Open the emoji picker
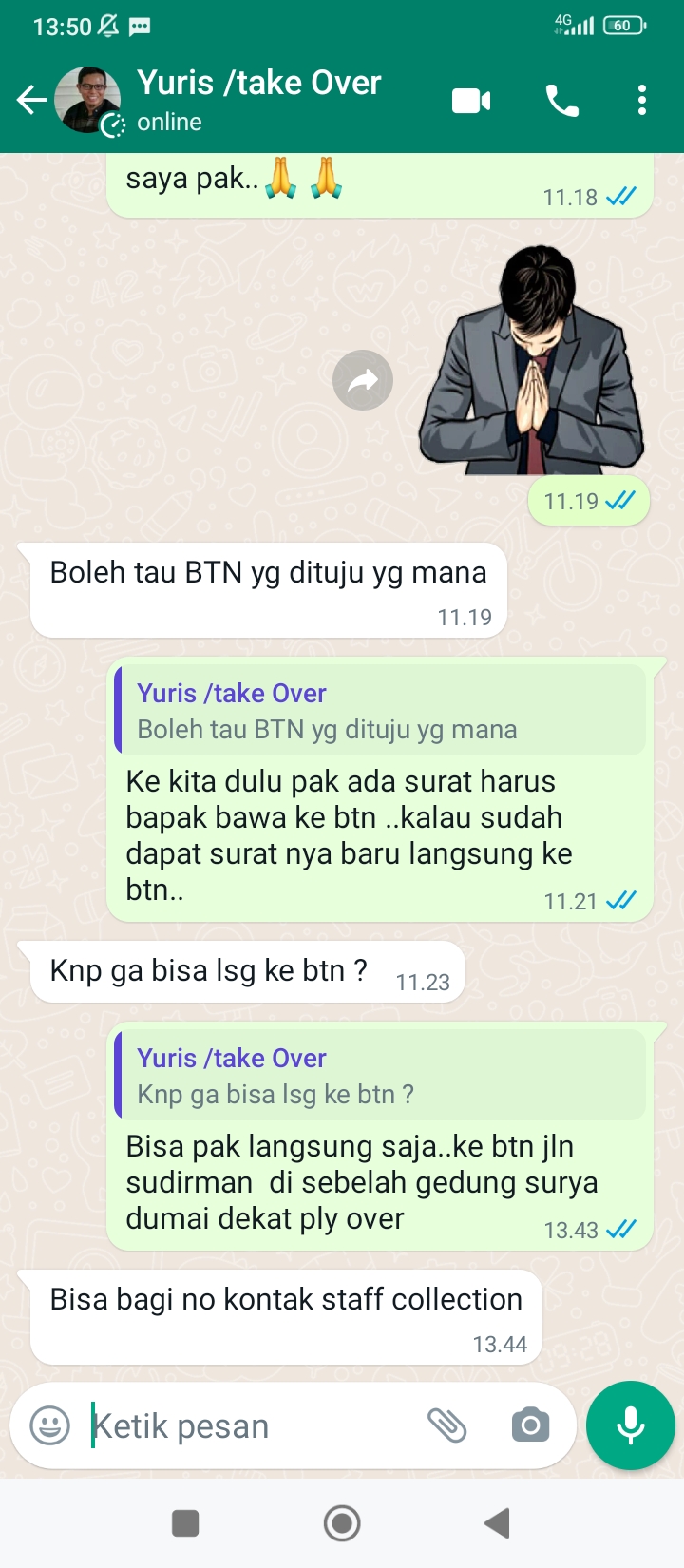684x1568 pixels. [49, 1425]
